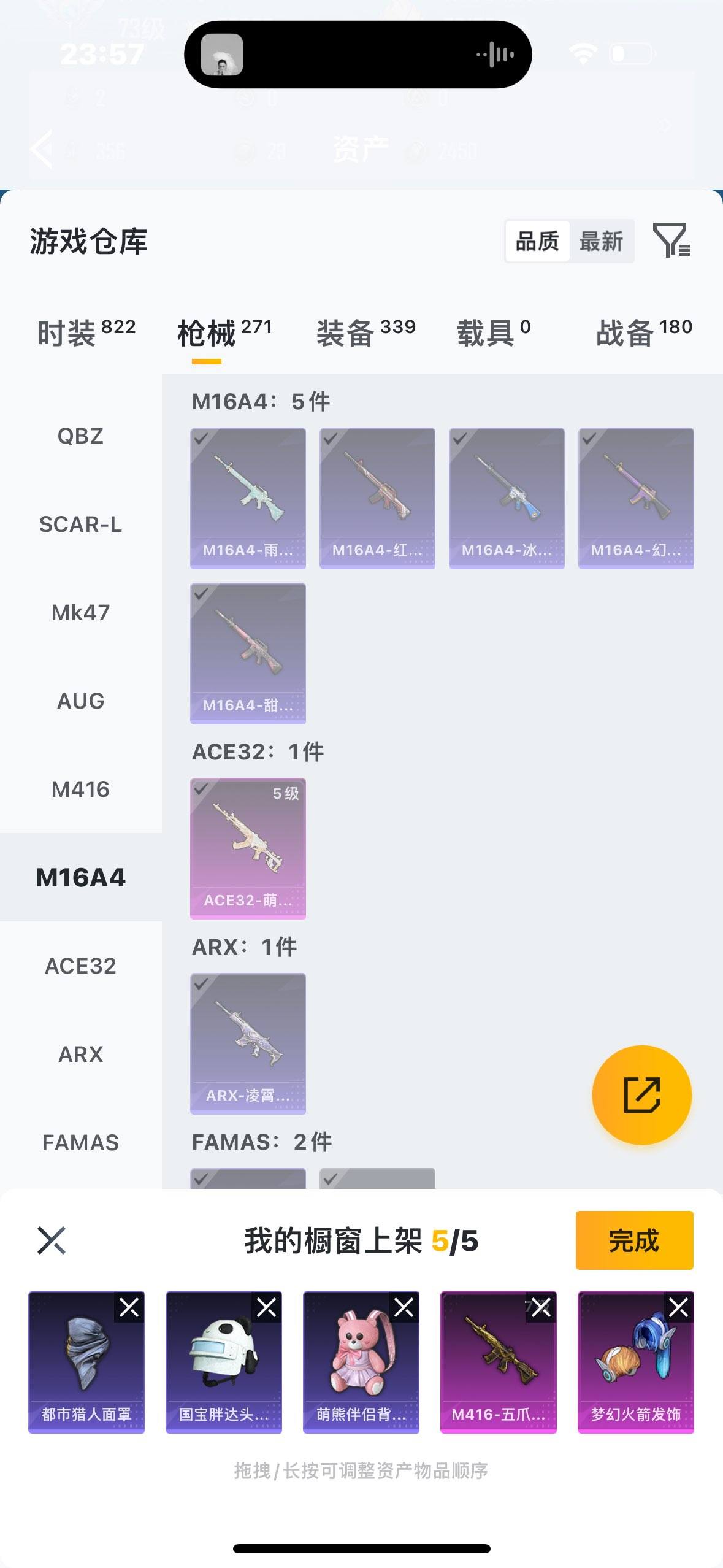
Task: Open the filter icon in game warehouse
Action: 671,240
